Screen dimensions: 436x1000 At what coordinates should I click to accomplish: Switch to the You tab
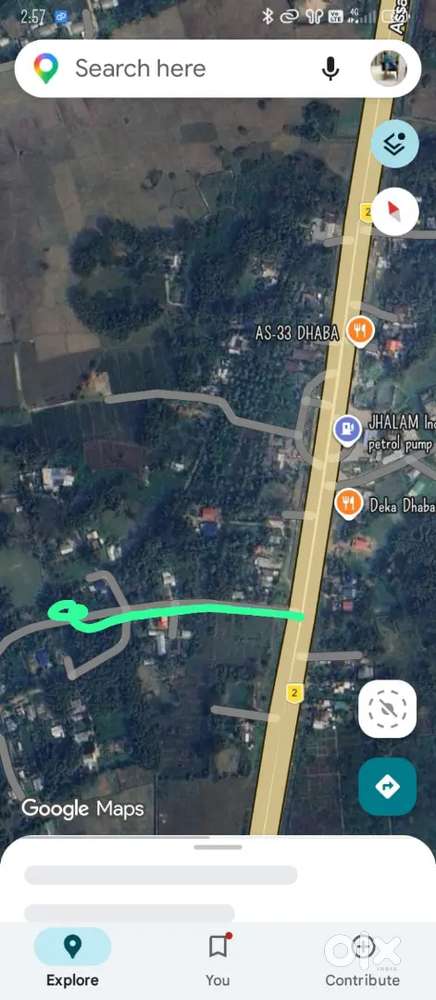click(218, 958)
